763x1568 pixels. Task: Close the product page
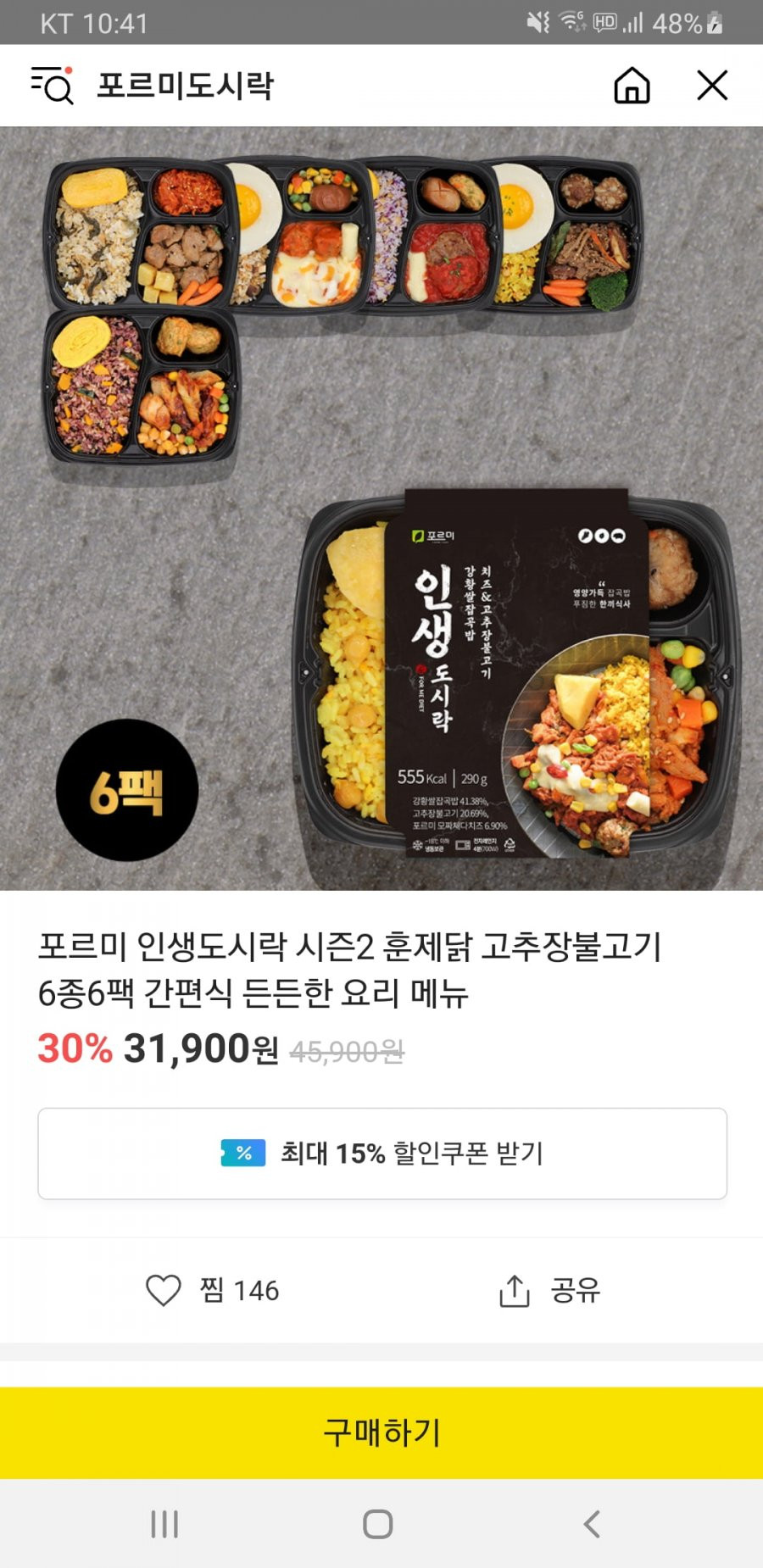coord(712,85)
